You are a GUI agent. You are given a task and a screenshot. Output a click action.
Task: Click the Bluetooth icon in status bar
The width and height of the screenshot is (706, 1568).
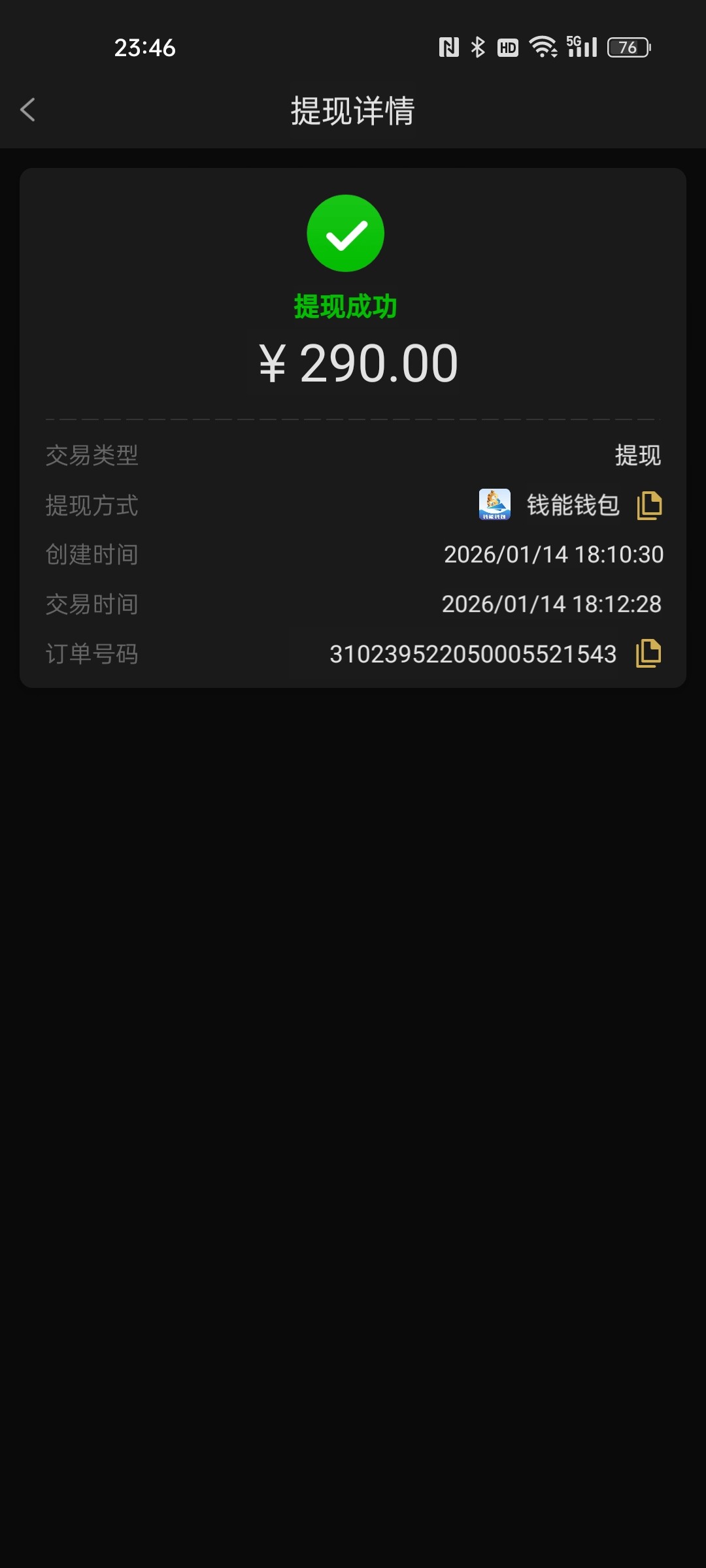click(x=477, y=46)
